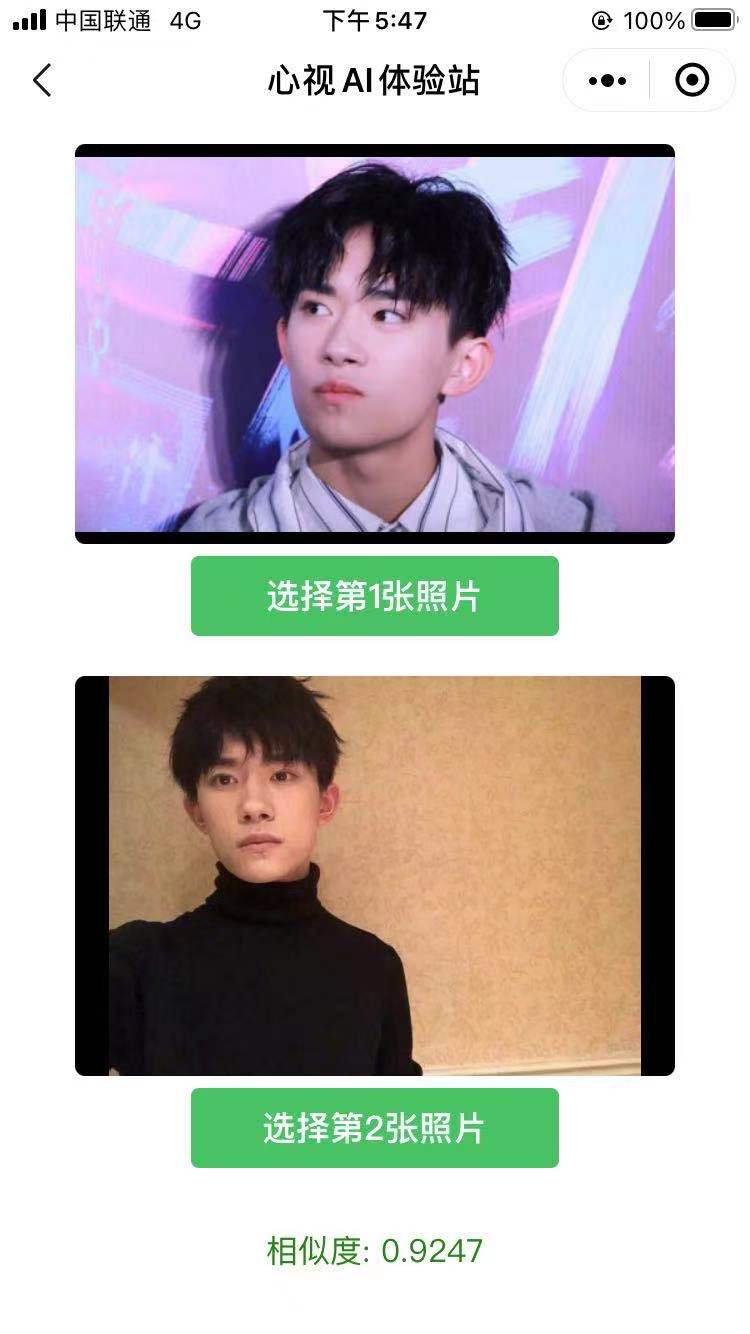Open the mini program three-dot menu
The height and width of the screenshot is (1334, 750).
coord(607,80)
